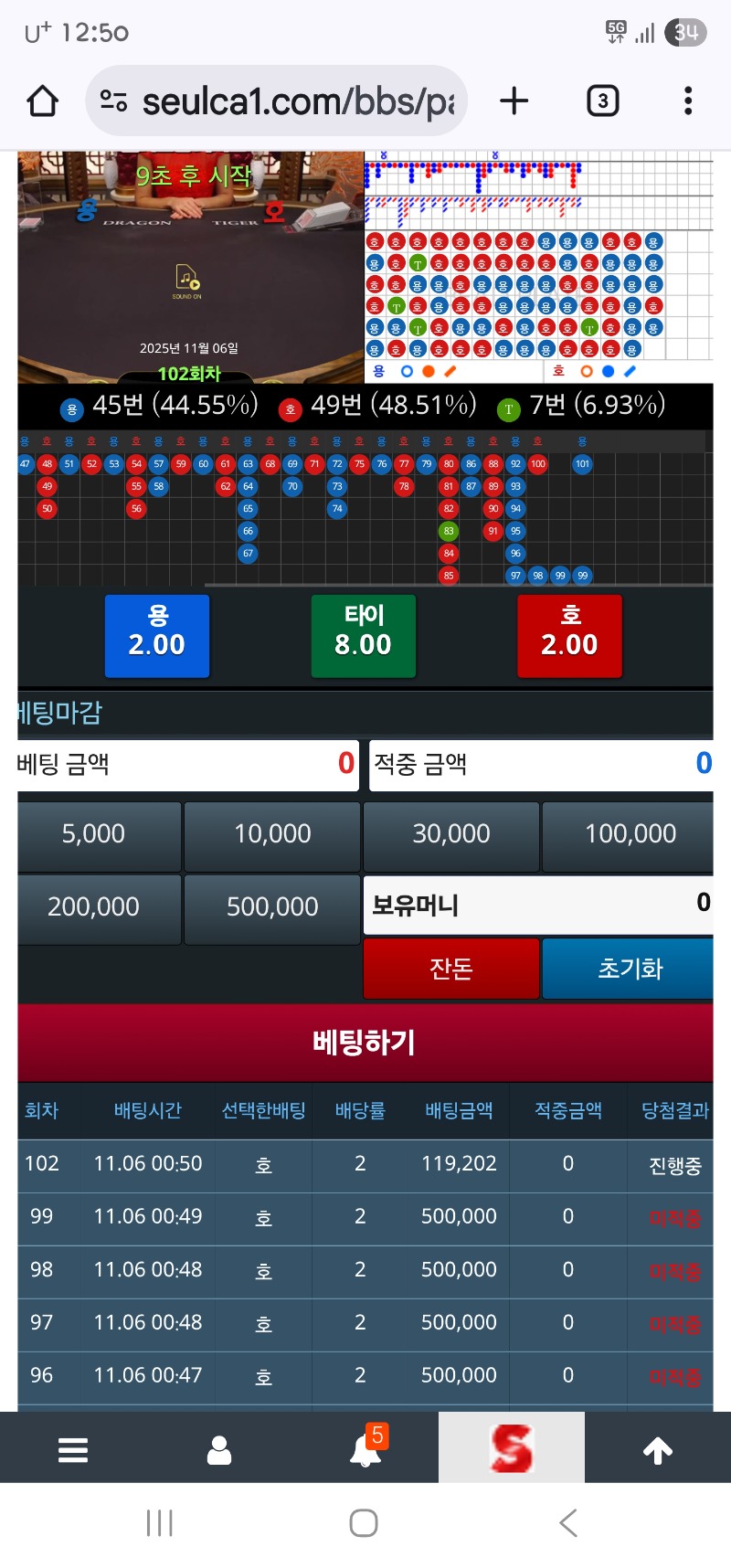Viewport: 731px width, 1568px height.
Task: Place the bet with 베팅하기
Action: [x=365, y=1042]
